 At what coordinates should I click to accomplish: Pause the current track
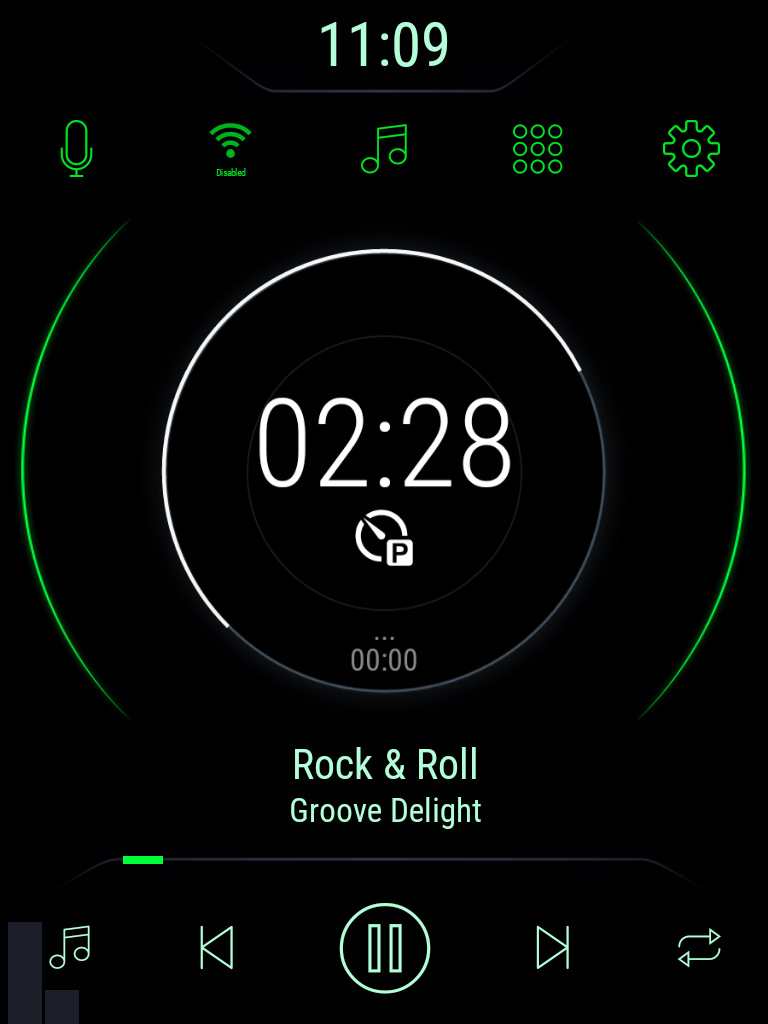[385, 947]
